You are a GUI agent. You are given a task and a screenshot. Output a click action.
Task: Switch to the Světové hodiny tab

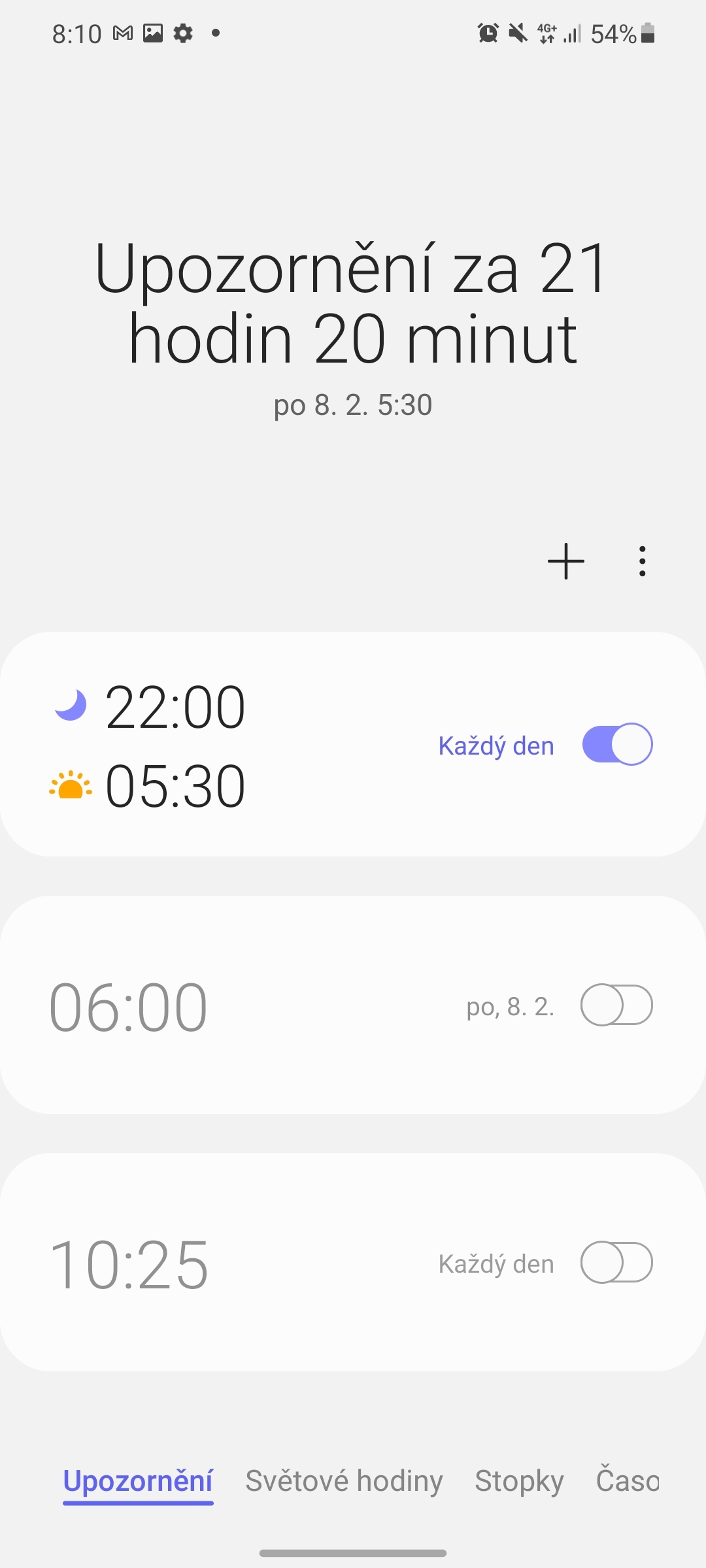344,1480
